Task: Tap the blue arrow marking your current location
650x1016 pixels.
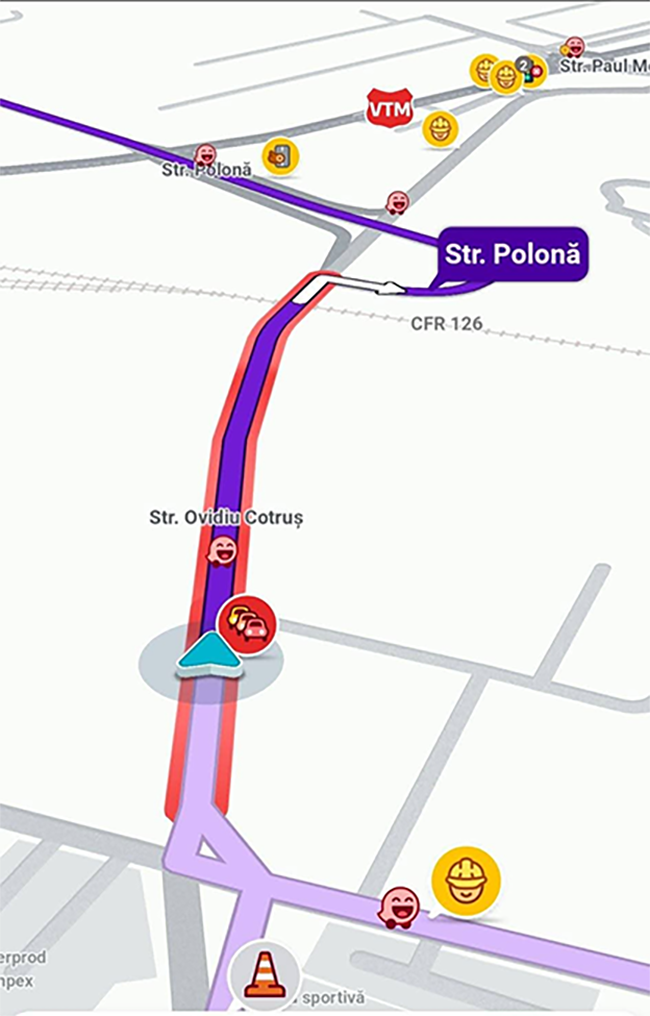Action: [x=209, y=655]
